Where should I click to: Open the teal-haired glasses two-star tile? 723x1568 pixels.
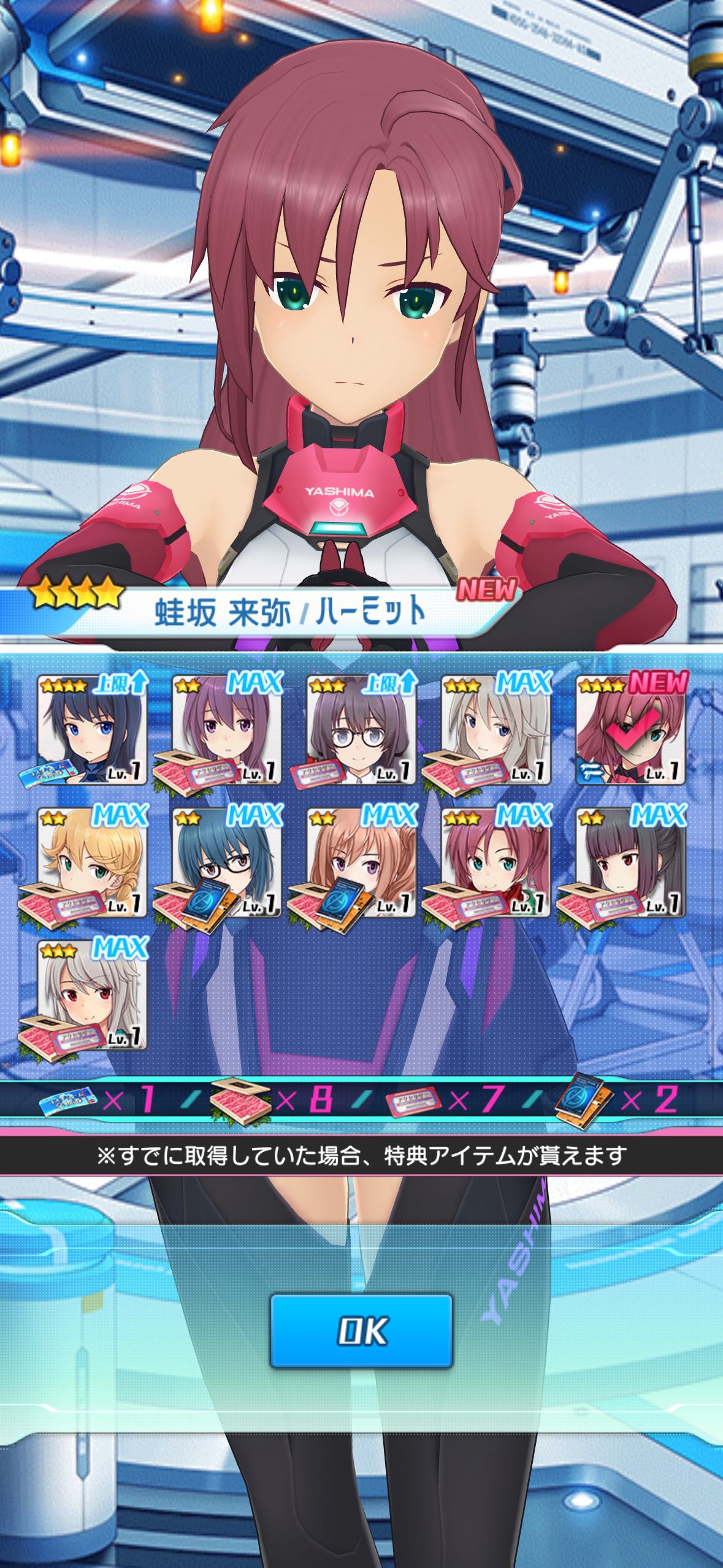(x=227, y=862)
